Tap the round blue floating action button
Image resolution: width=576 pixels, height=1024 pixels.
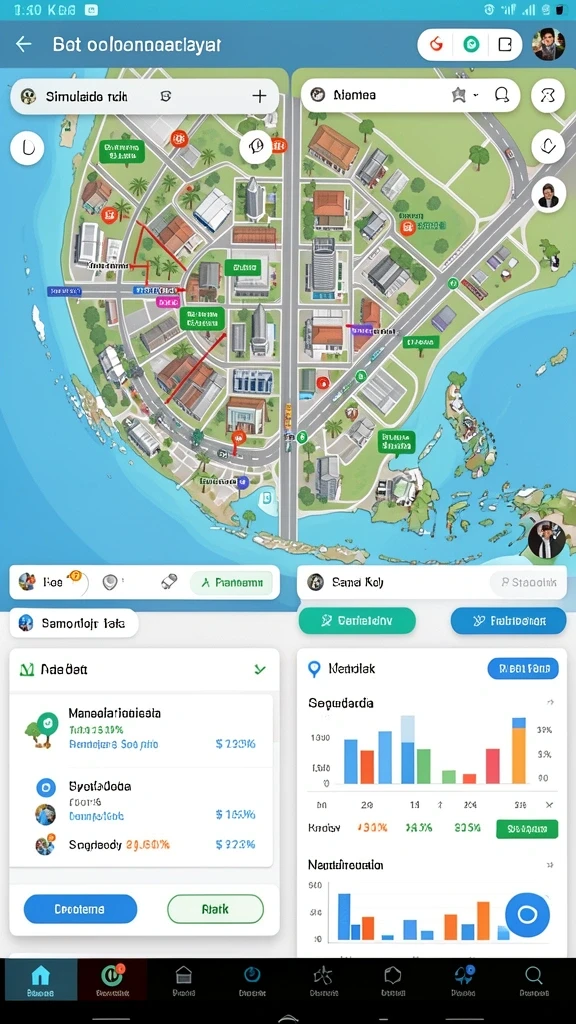pyautogui.click(x=528, y=915)
